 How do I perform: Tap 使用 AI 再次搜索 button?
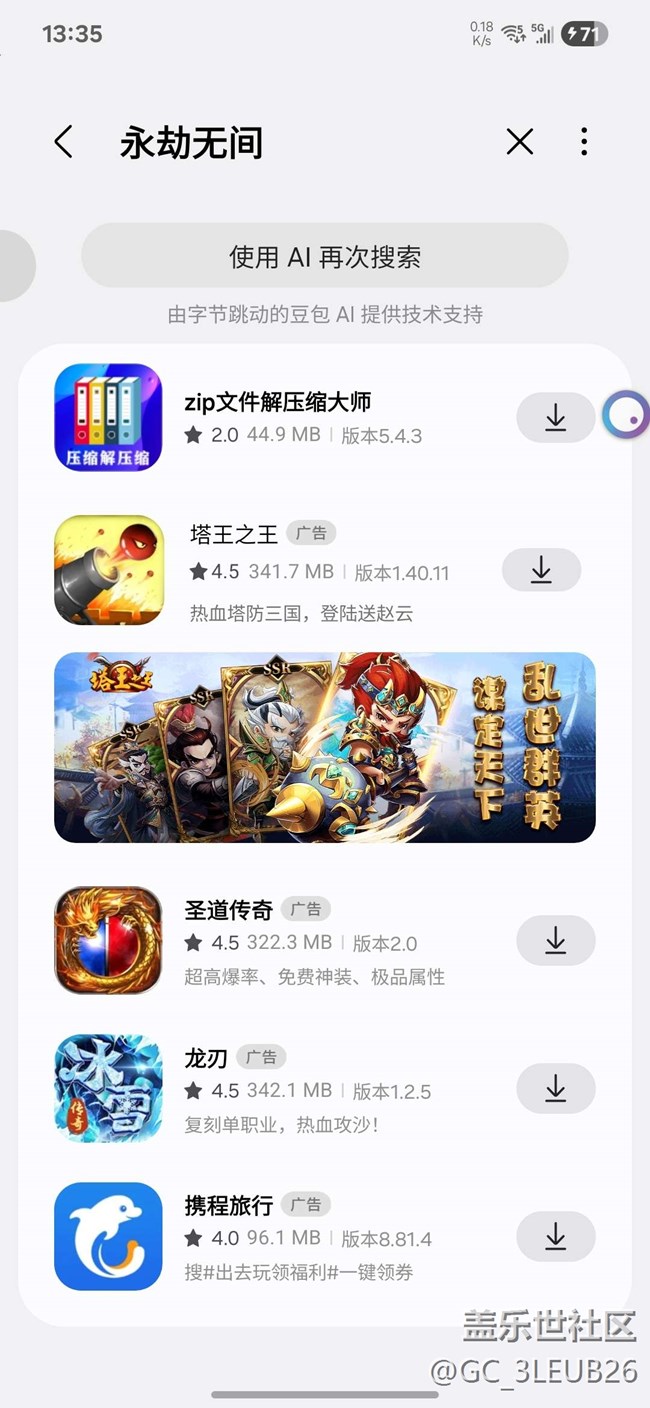(325, 256)
